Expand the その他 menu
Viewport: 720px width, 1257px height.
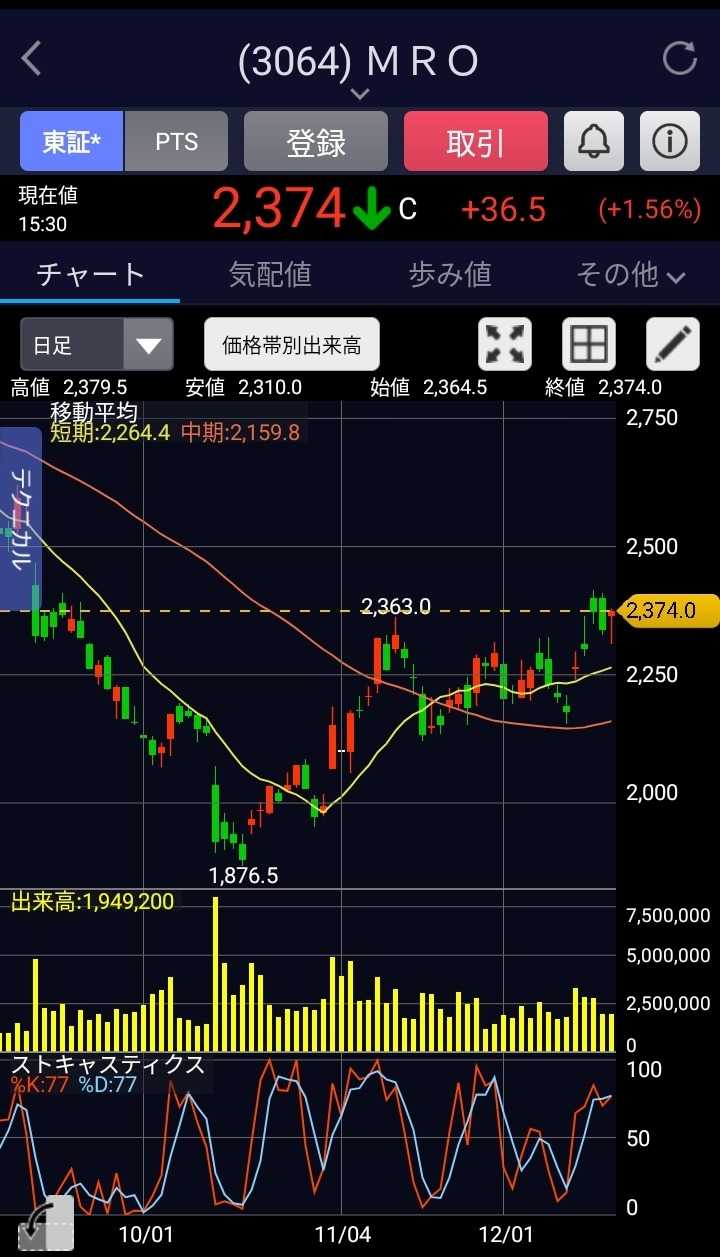[x=630, y=274]
